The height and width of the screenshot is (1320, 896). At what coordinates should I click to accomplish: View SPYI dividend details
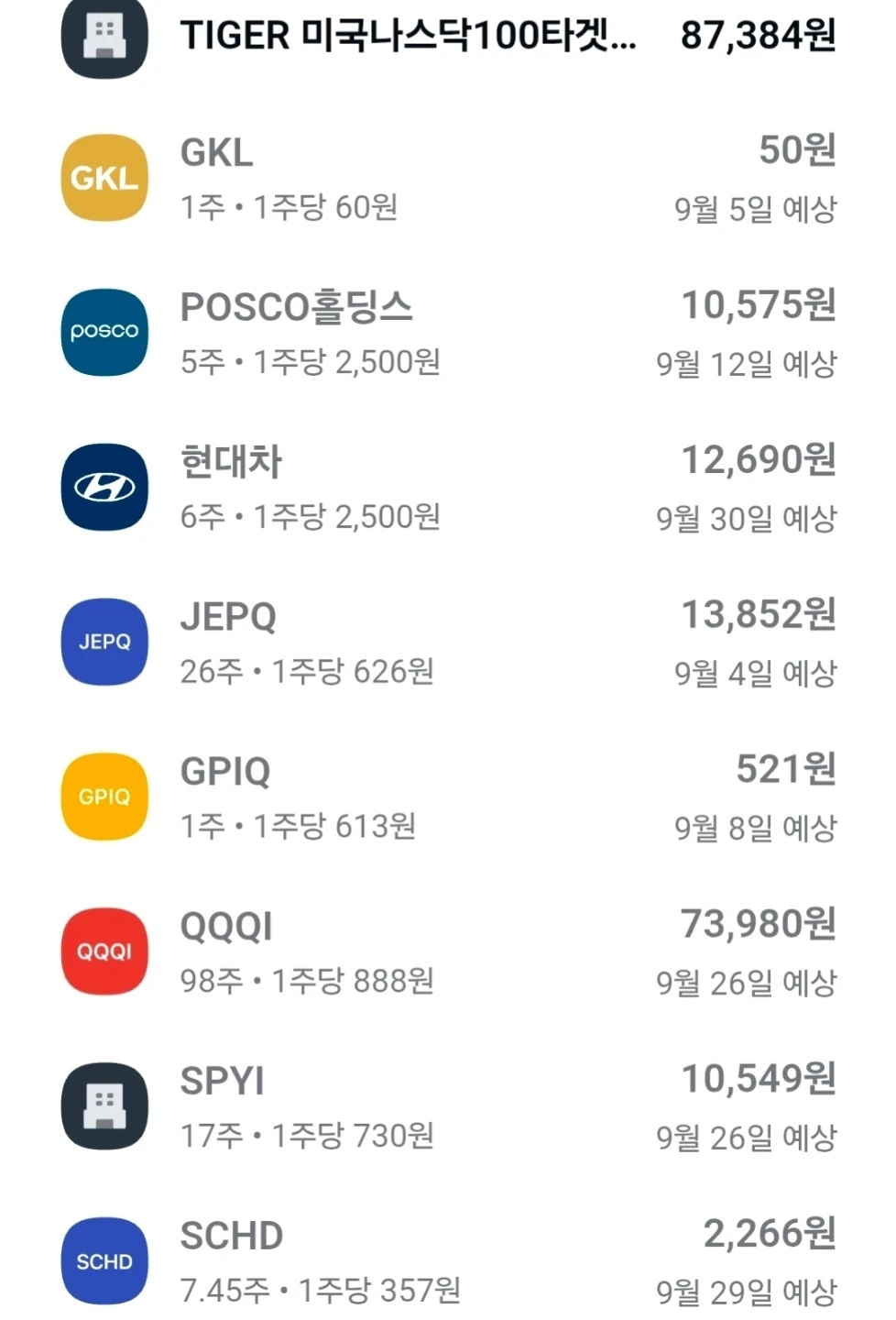pyautogui.click(x=448, y=1107)
